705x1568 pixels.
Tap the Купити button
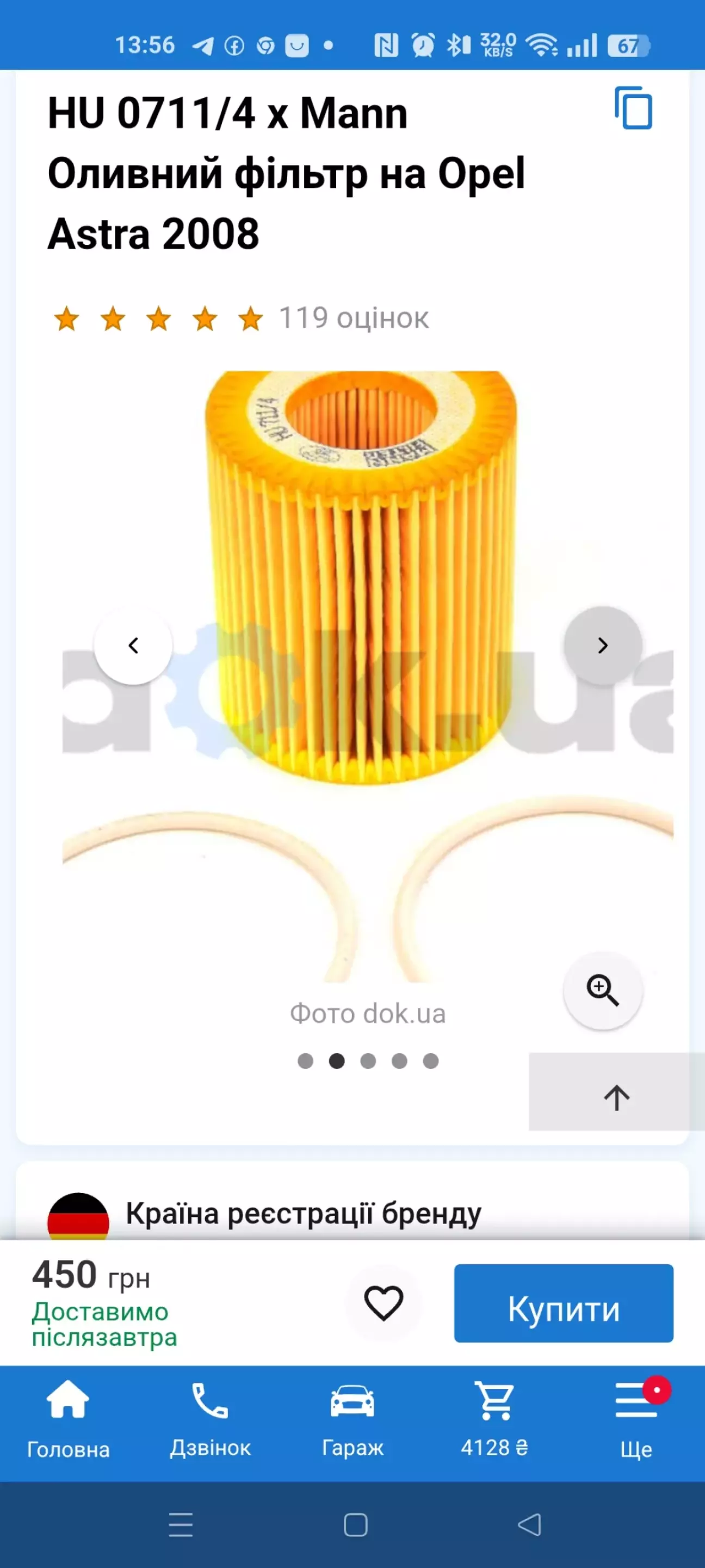point(563,1302)
